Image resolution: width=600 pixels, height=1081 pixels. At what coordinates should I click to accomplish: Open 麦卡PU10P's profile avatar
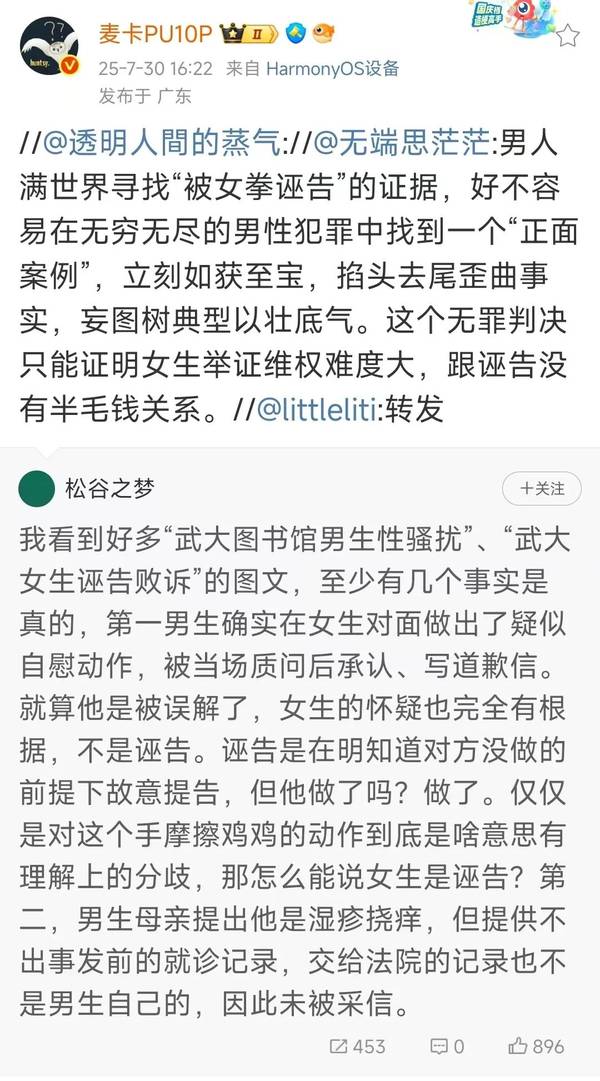pos(49,47)
